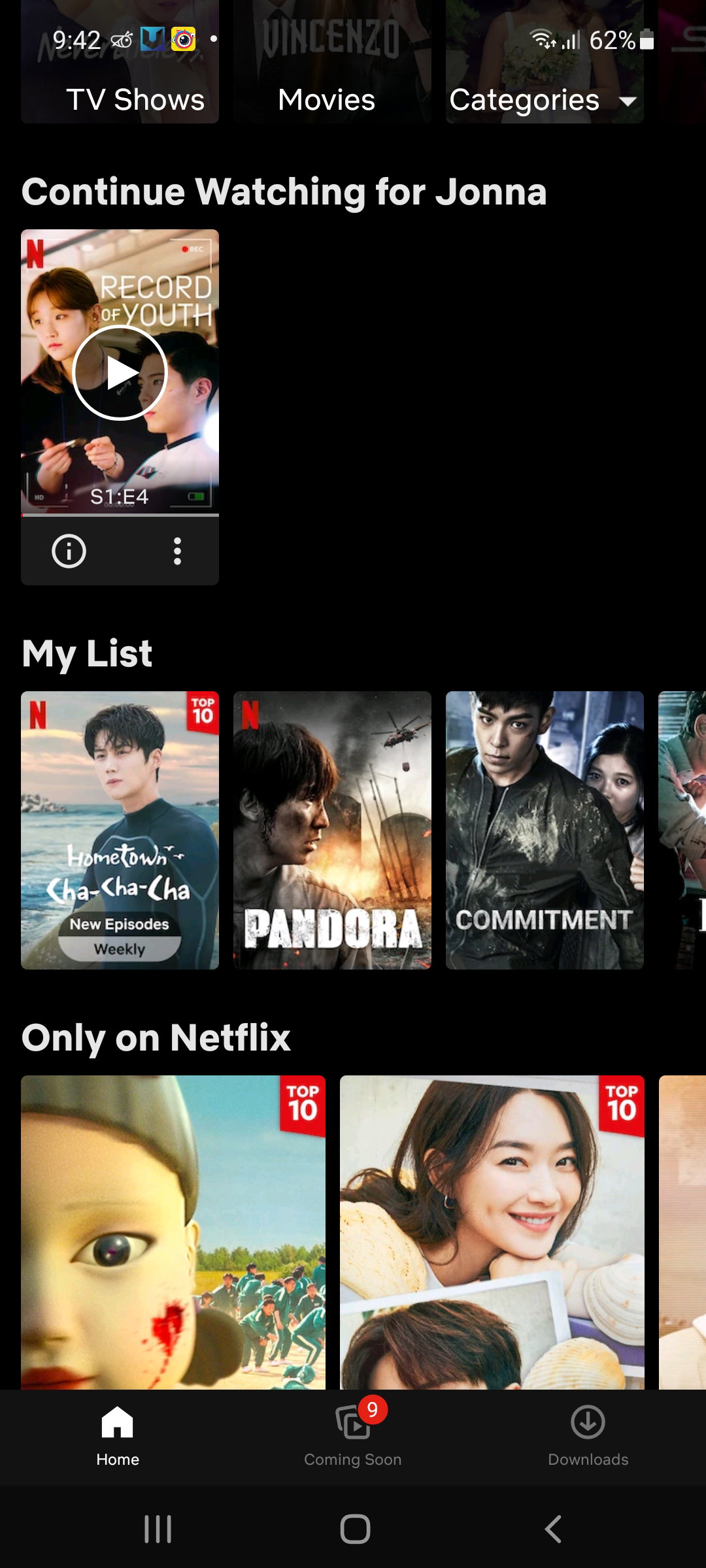Viewport: 706px width, 1568px height.
Task: Open Pandora from My List
Action: (332, 830)
